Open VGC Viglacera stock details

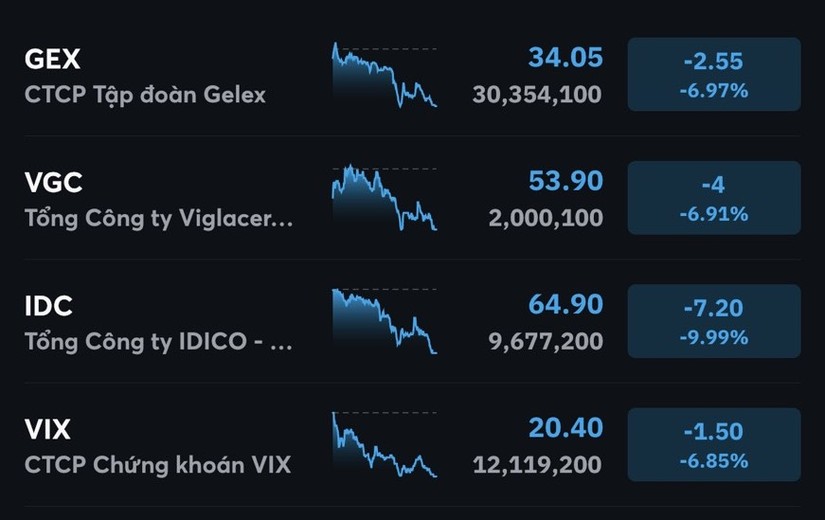(158, 199)
